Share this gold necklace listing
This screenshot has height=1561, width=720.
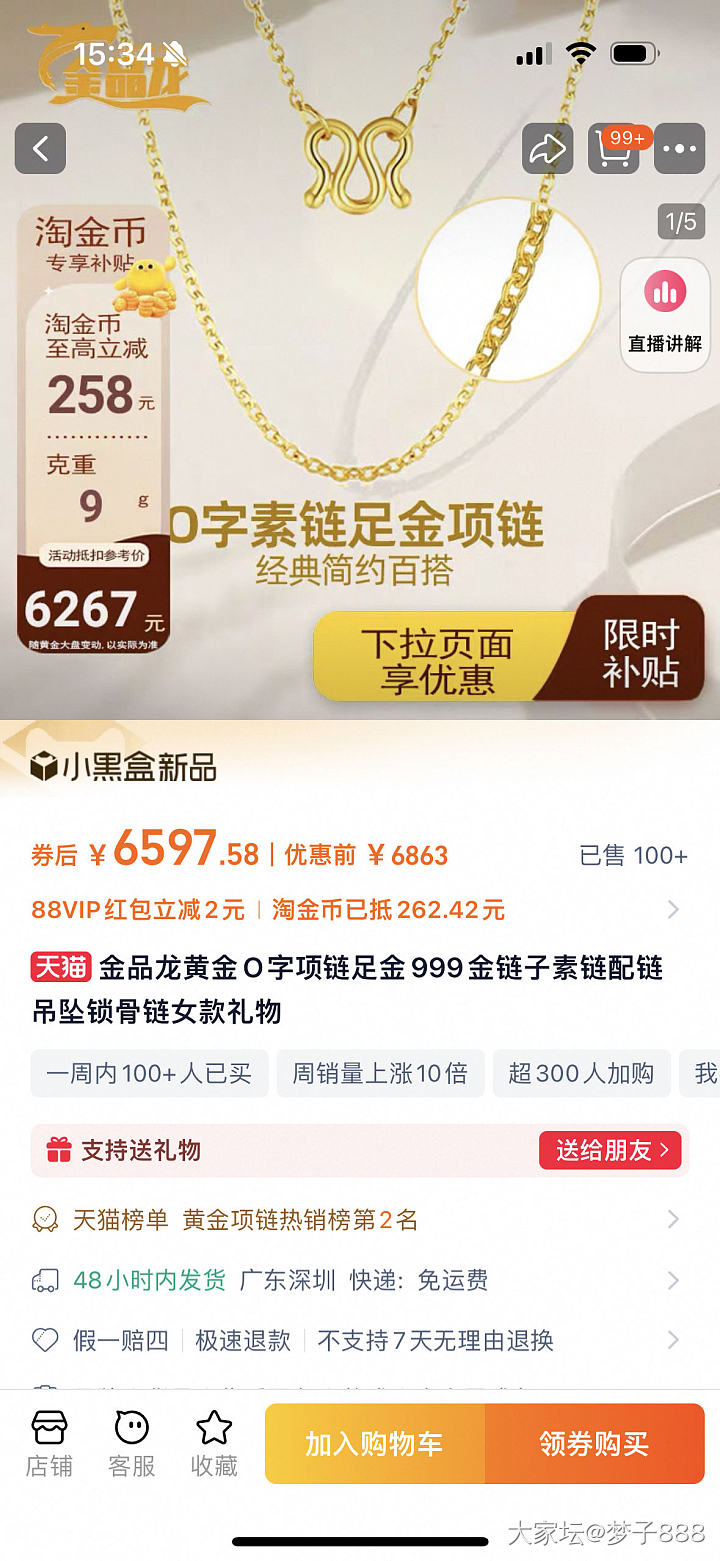547,149
